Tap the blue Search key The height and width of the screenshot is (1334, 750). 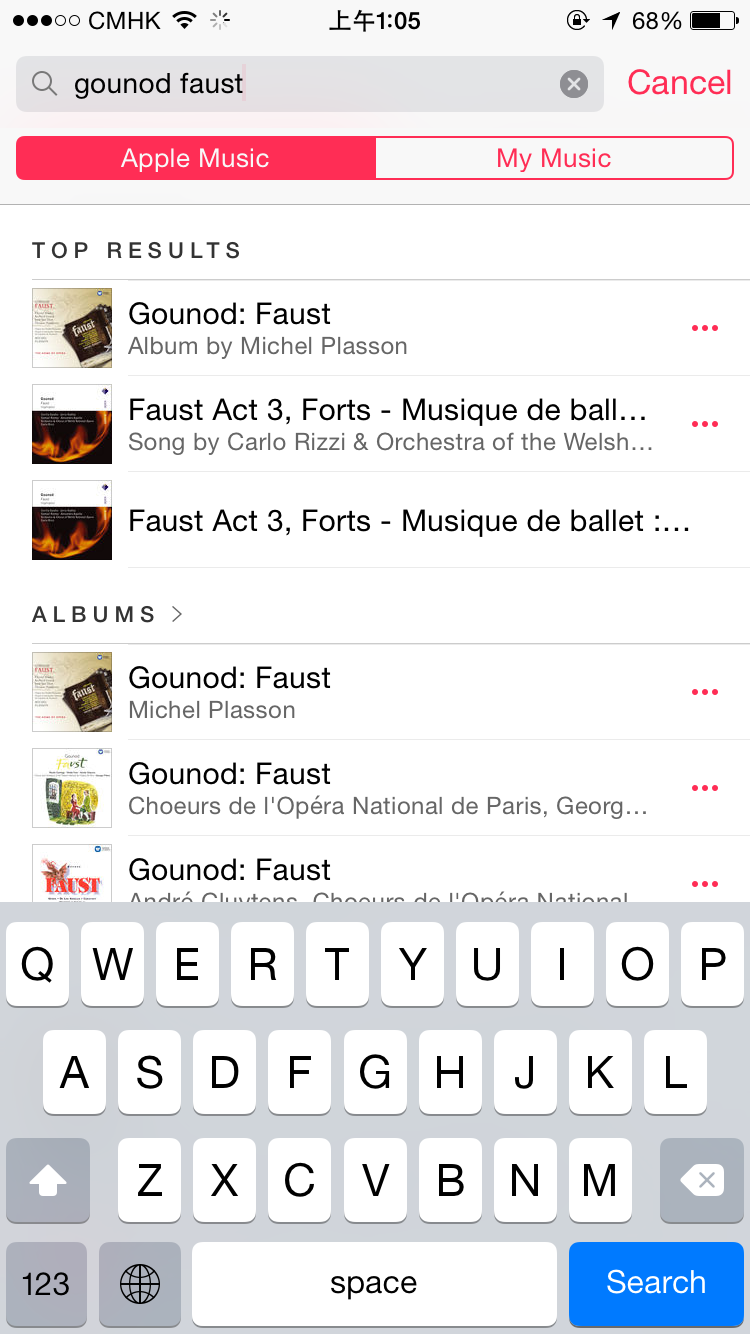pyautogui.click(x=656, y=1283)
